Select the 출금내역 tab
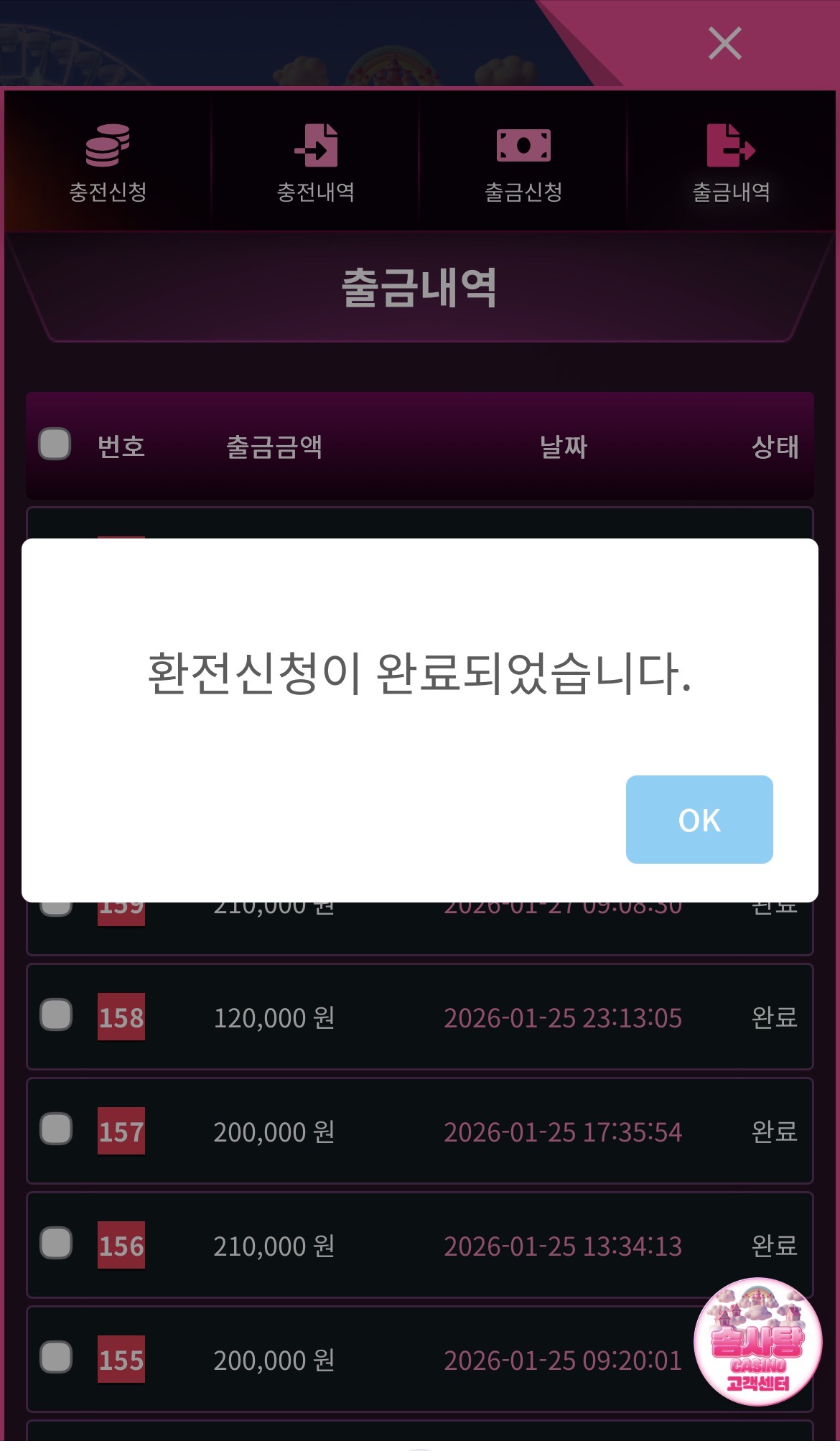 click(x=731, y=163)
